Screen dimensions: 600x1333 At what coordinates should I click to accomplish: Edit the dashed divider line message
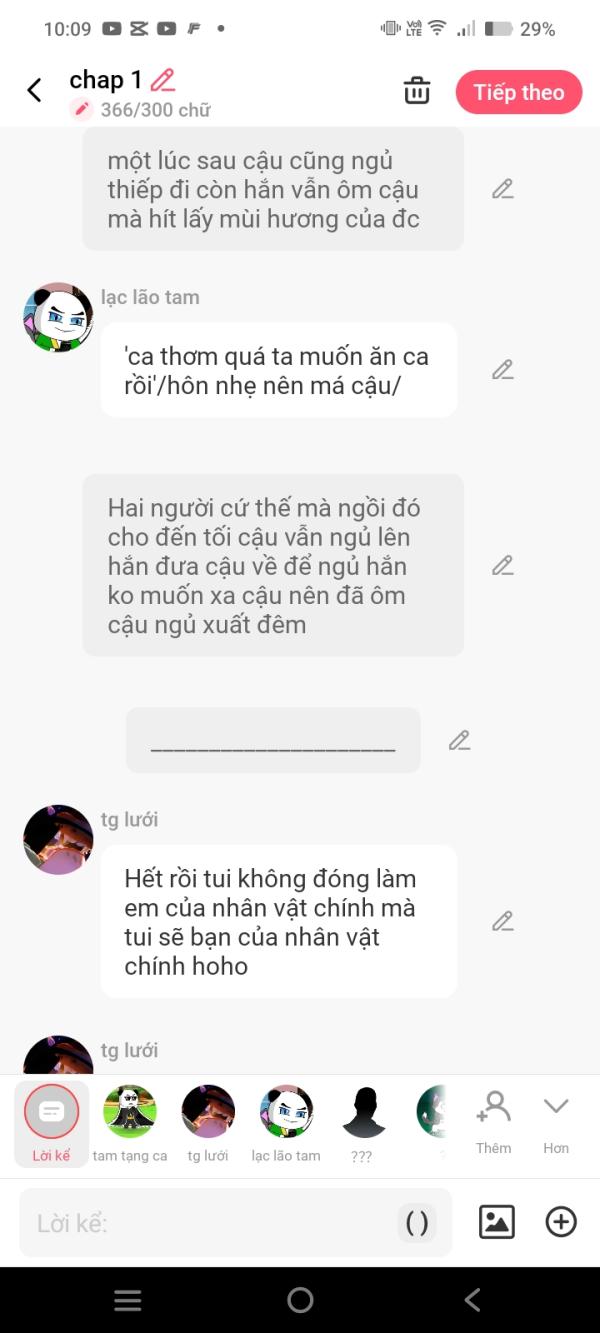point(459,741)
